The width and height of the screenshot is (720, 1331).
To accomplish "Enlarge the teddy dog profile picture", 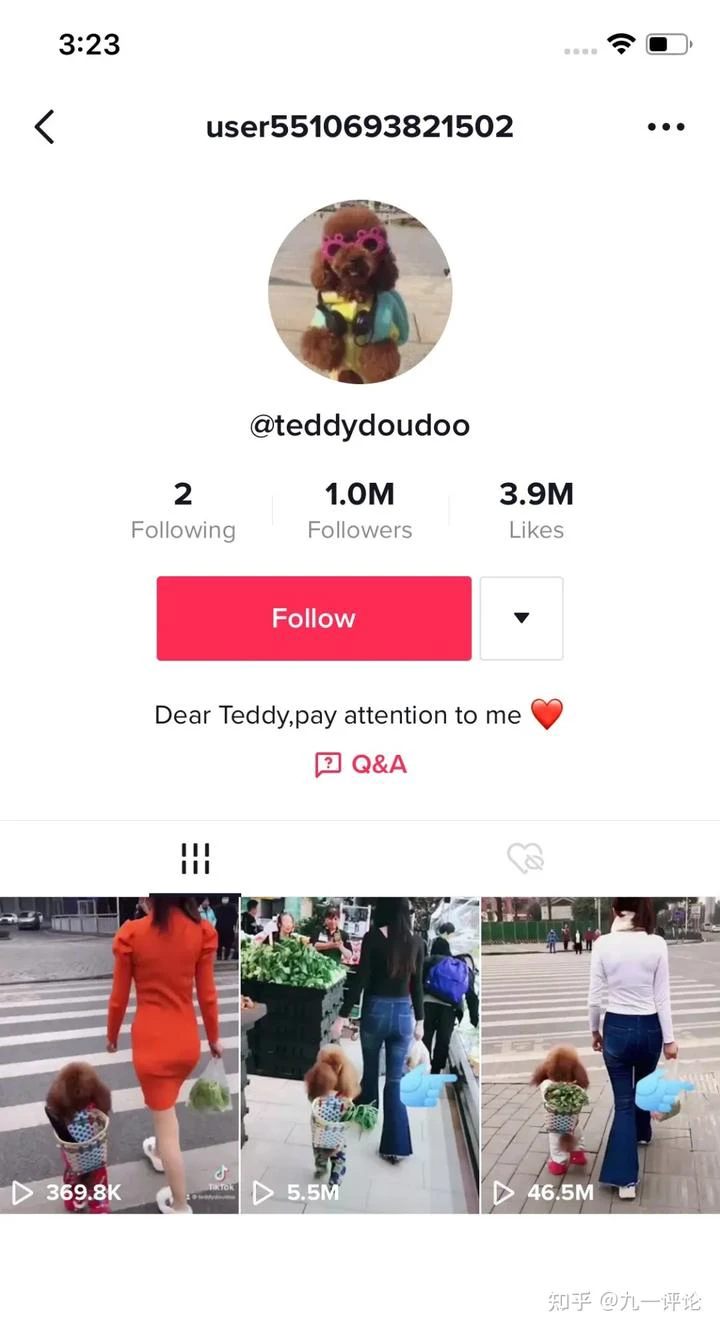I will point(360,291).
